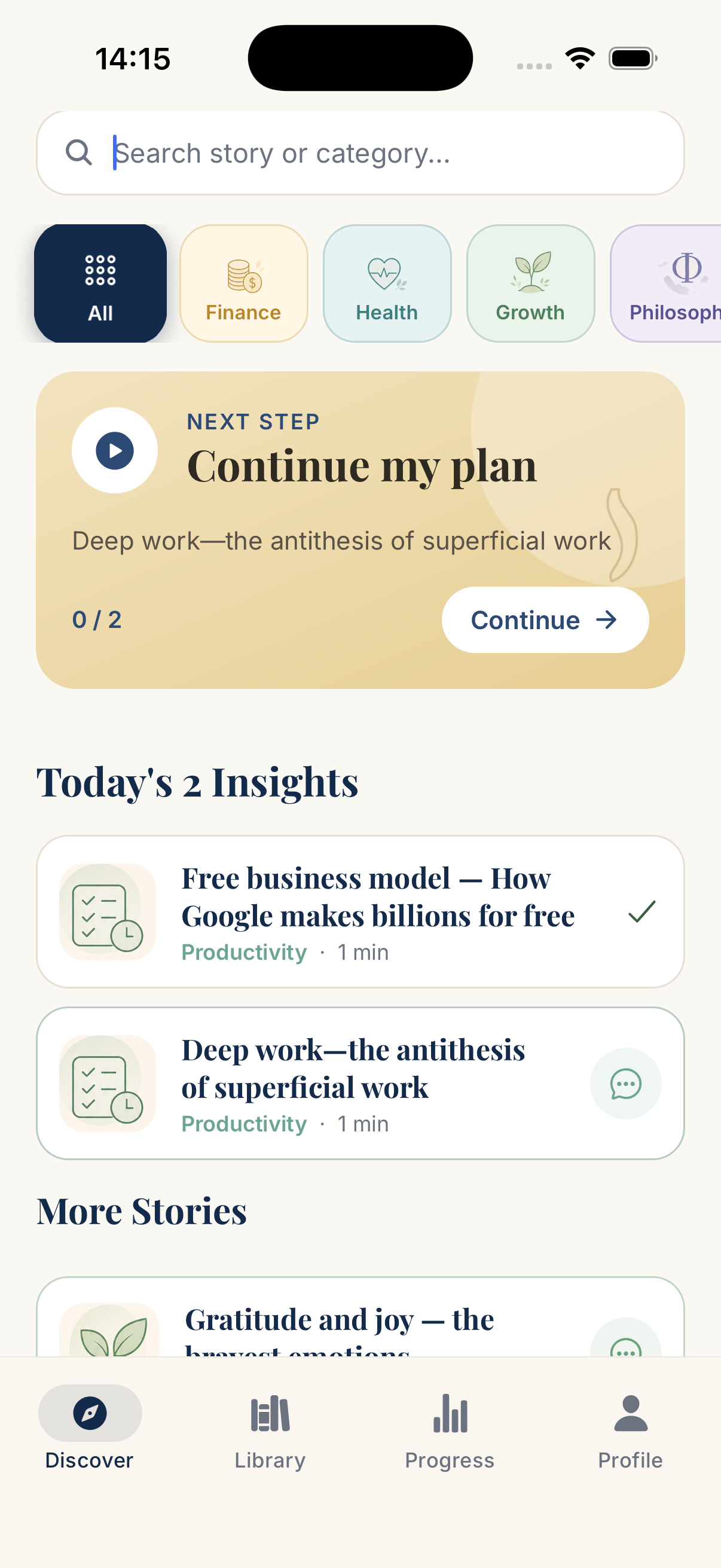The height and width of the screenshot is (1568, 721).
Task: Tap the Continue button with arrow
Action: click(545, 620)
